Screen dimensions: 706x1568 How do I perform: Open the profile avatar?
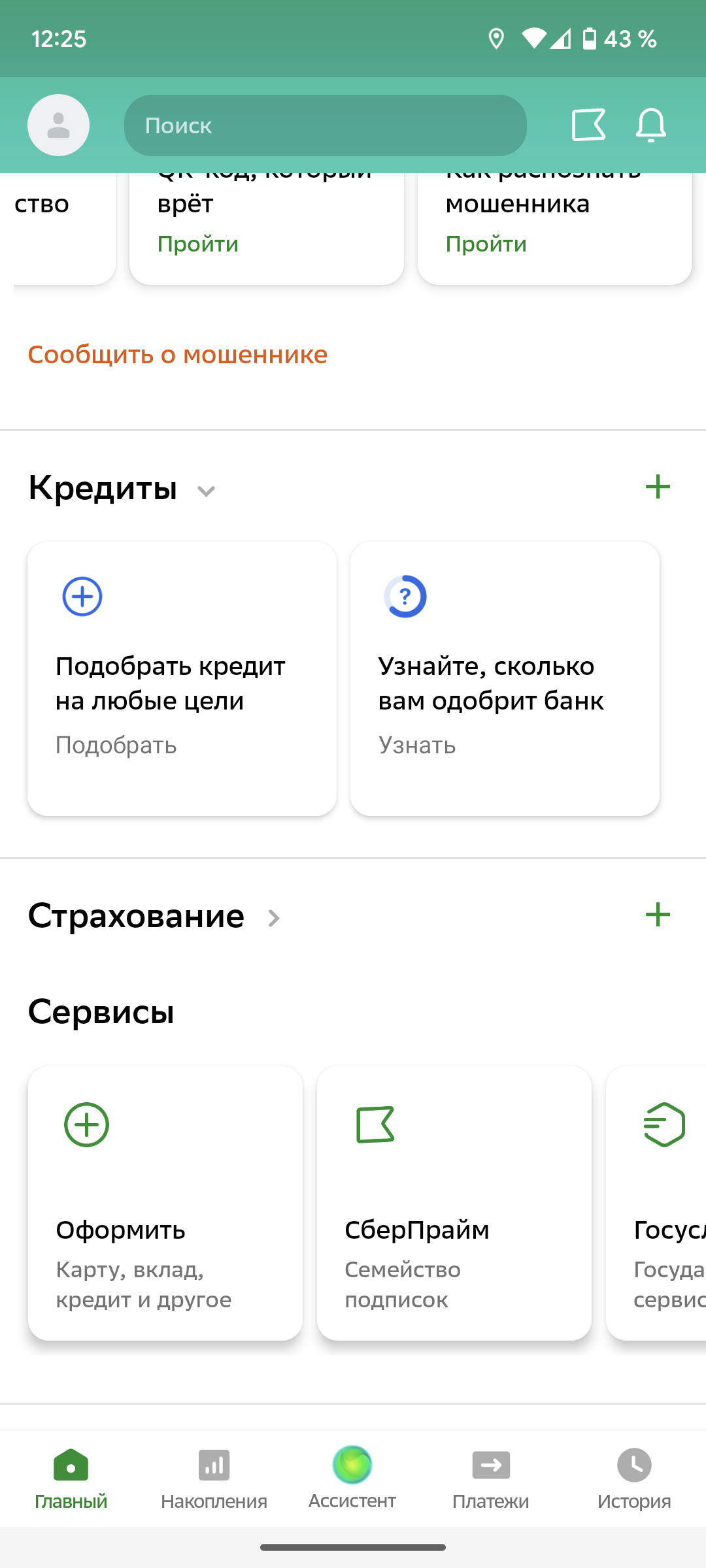tap(58, 125)
